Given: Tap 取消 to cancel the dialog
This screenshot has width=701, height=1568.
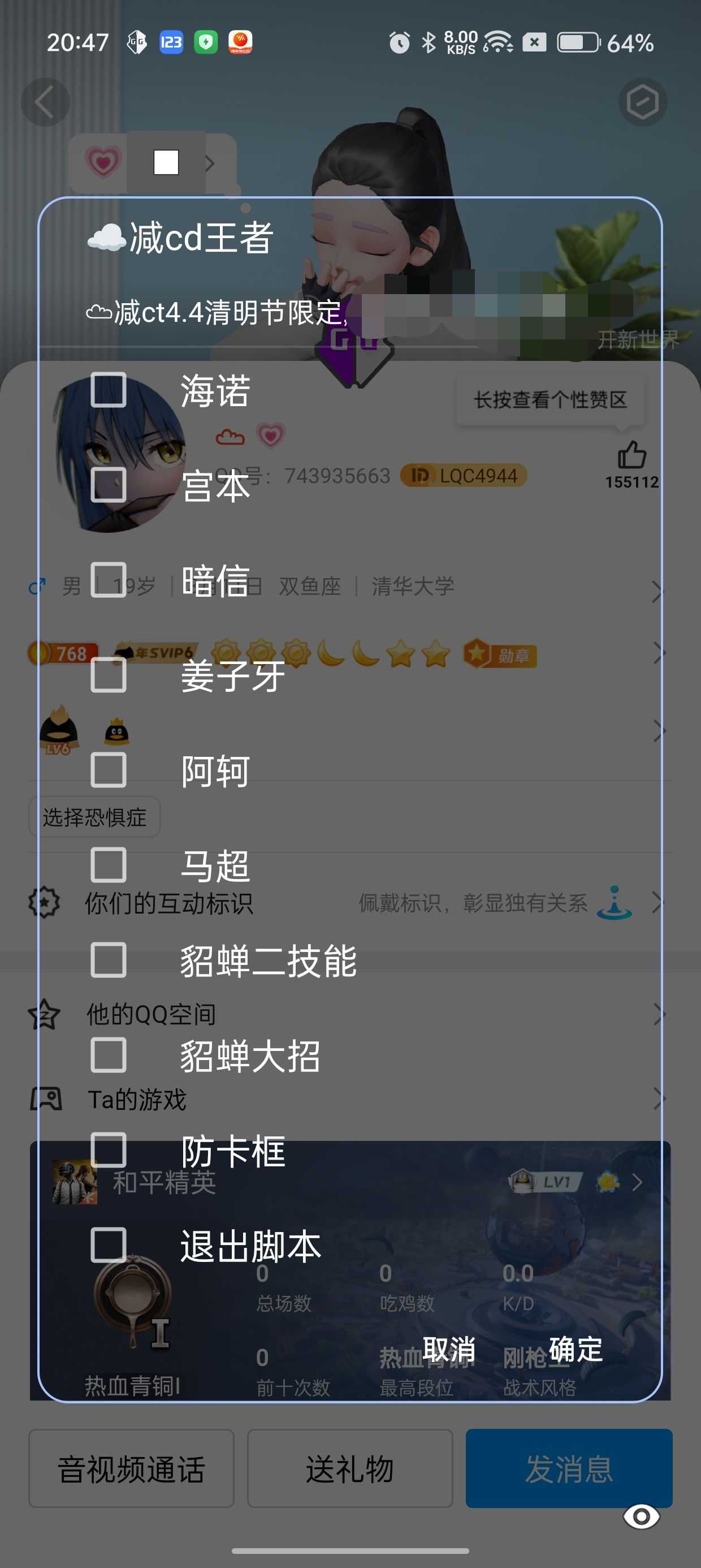Looking at the screenshot, I should click(x=449, y=1350).
